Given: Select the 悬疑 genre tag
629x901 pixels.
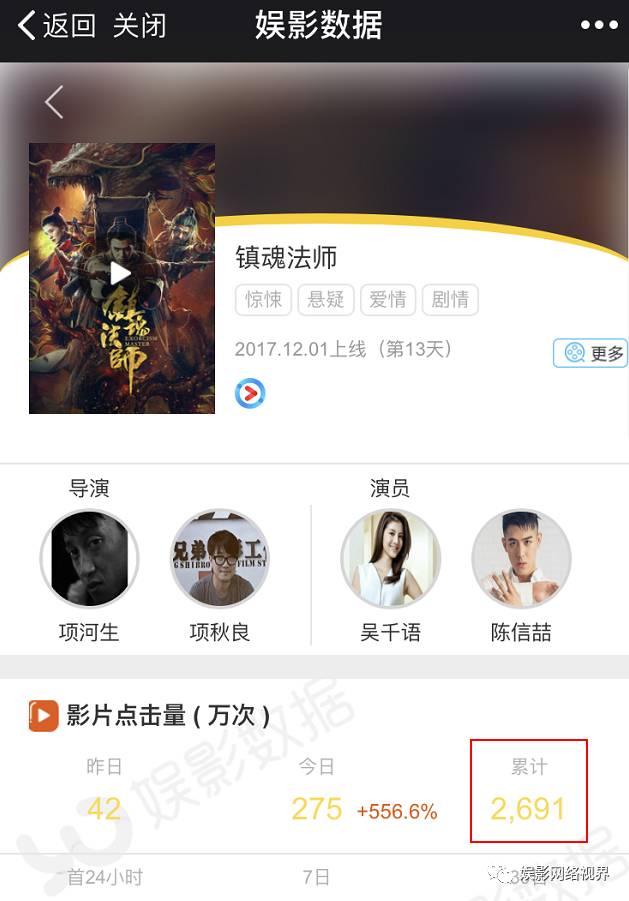Looking at the screenshot, I should [x=325, y=299].
